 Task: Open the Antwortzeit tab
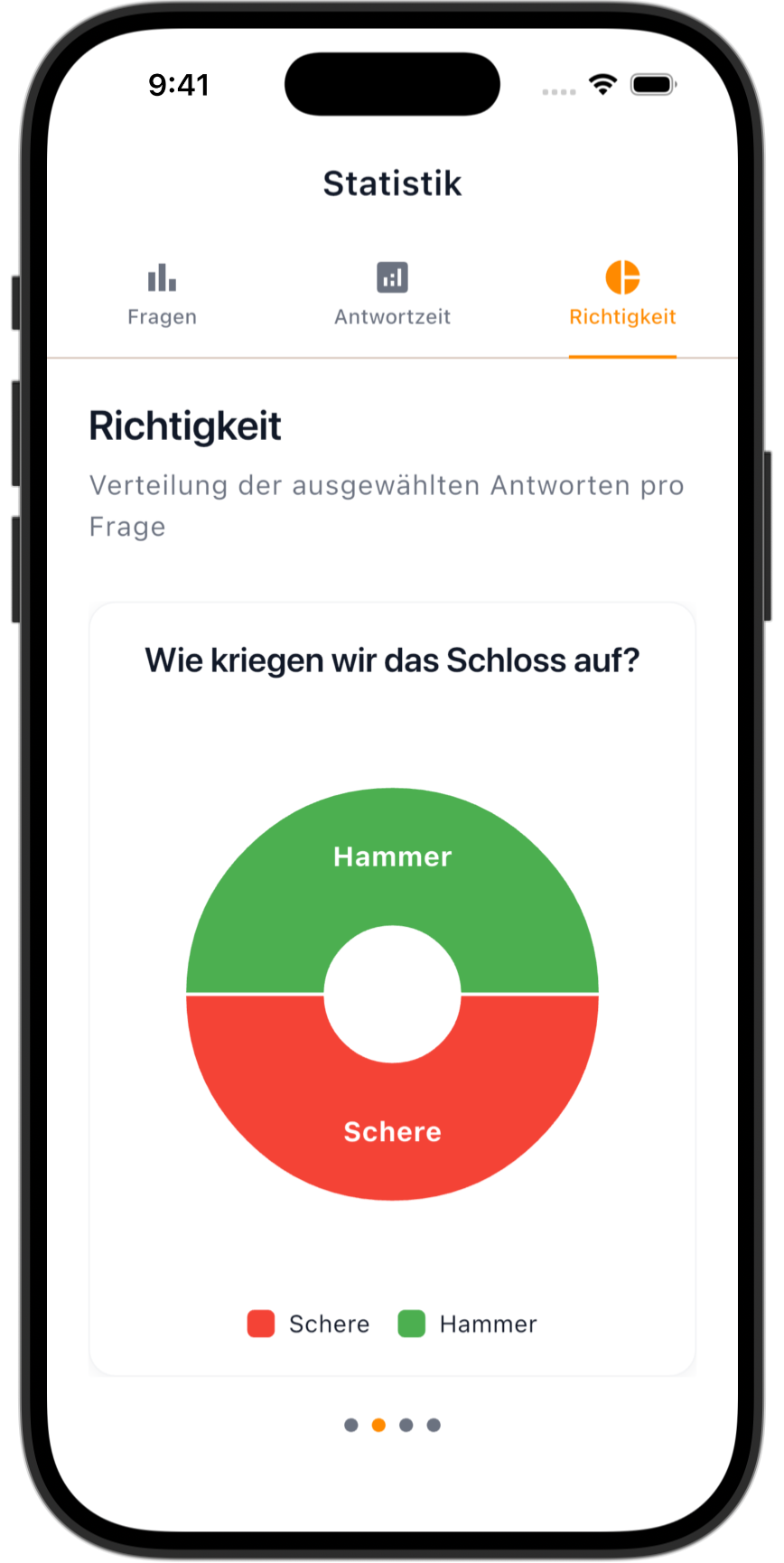click(x=392, y=295)
